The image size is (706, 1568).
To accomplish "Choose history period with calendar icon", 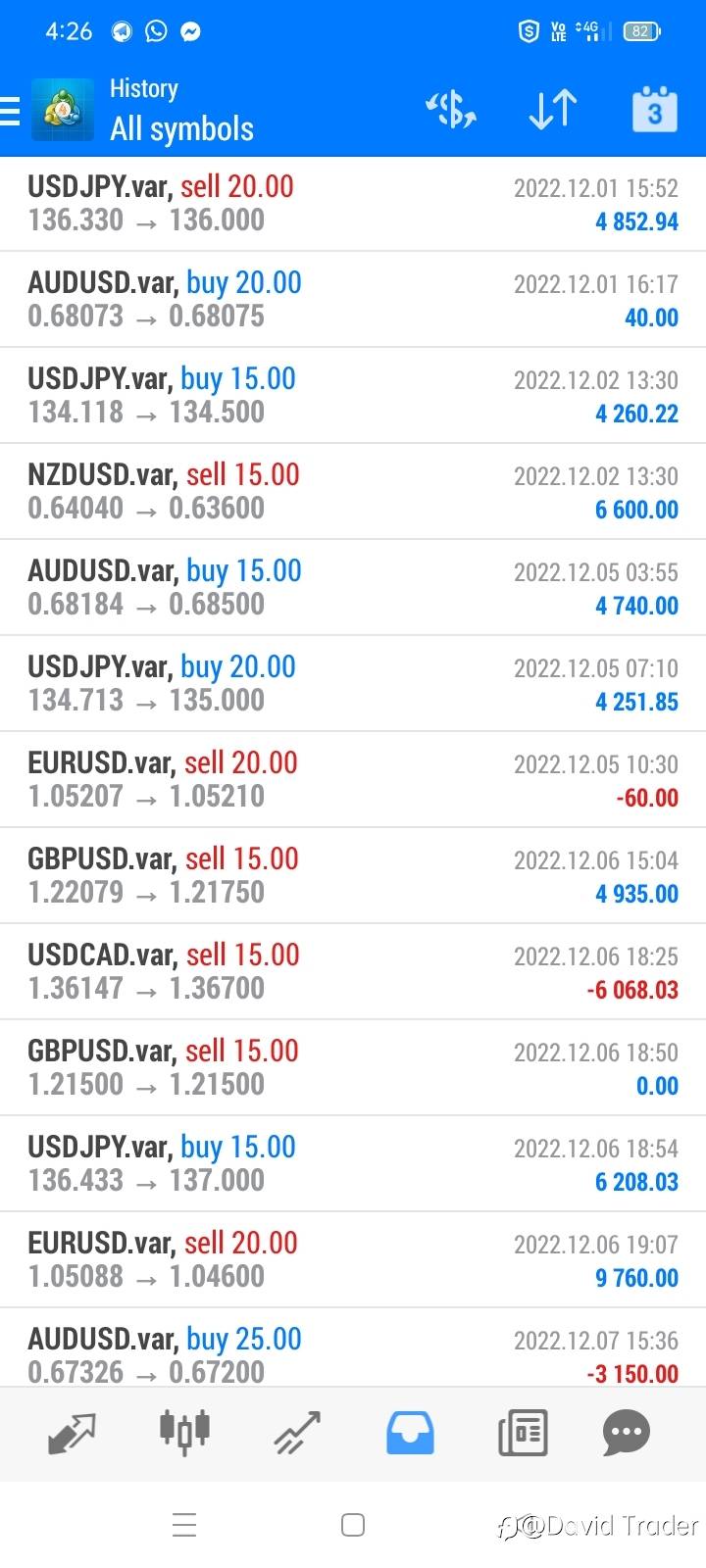I will pyautogui.click(x=654, y=110).
